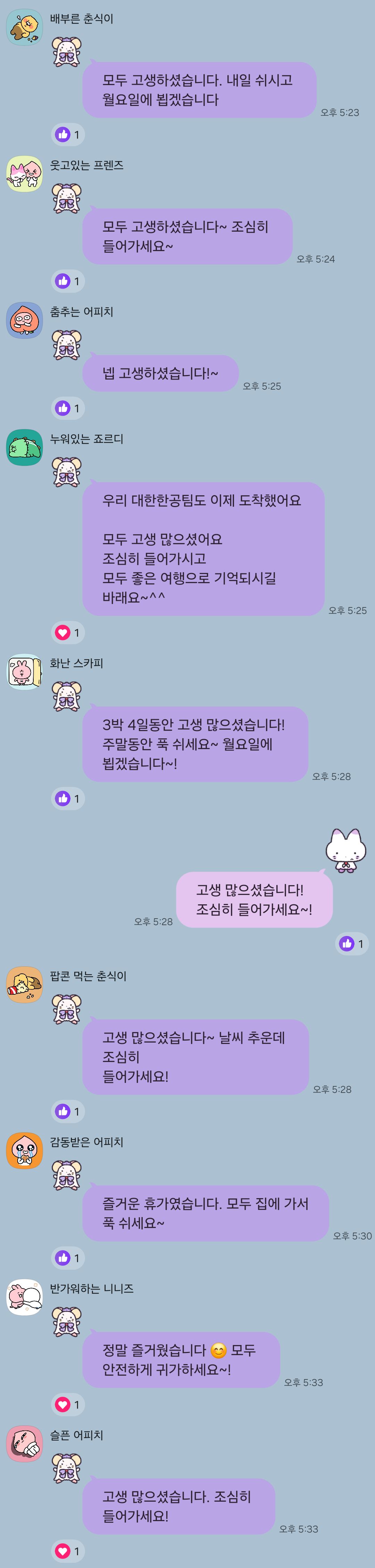This screenshot has height=1568, width=375.
Task: Tap the thumbs-up under the "날씨 추운데" message
Action: point(67,1111)
